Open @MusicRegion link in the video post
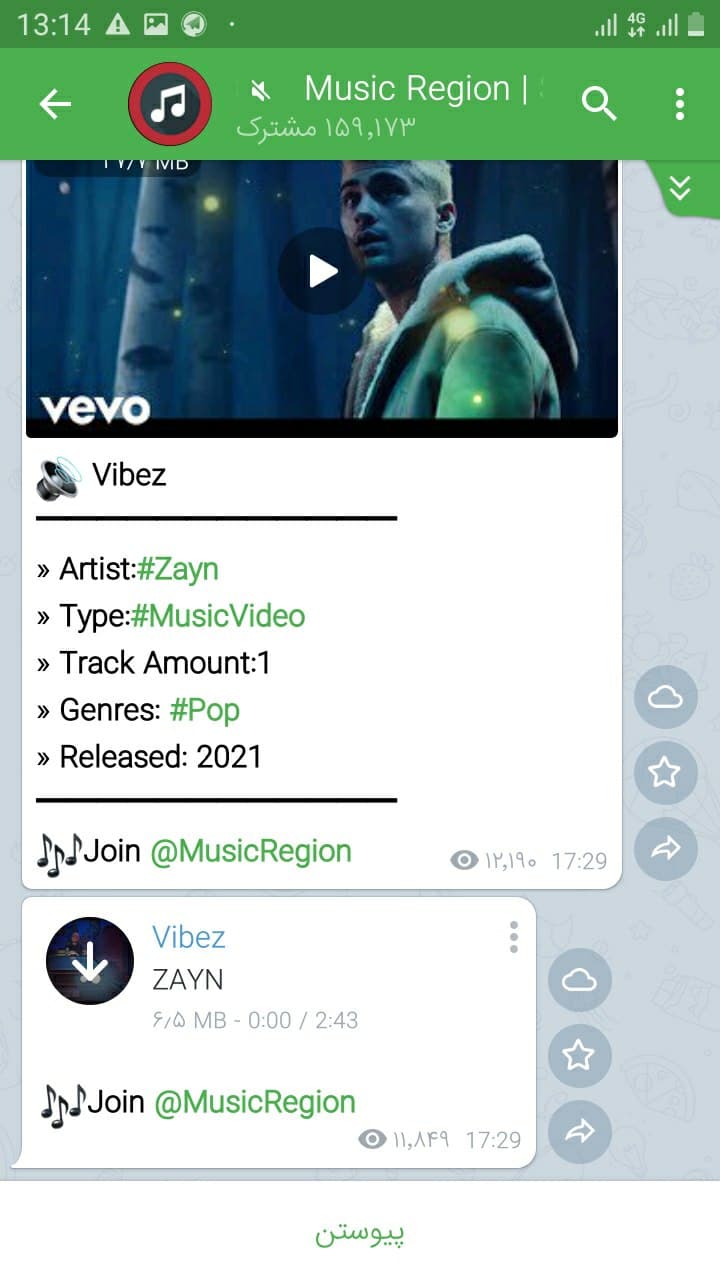This screenshot has height=1280, width=720. [251, 852]
